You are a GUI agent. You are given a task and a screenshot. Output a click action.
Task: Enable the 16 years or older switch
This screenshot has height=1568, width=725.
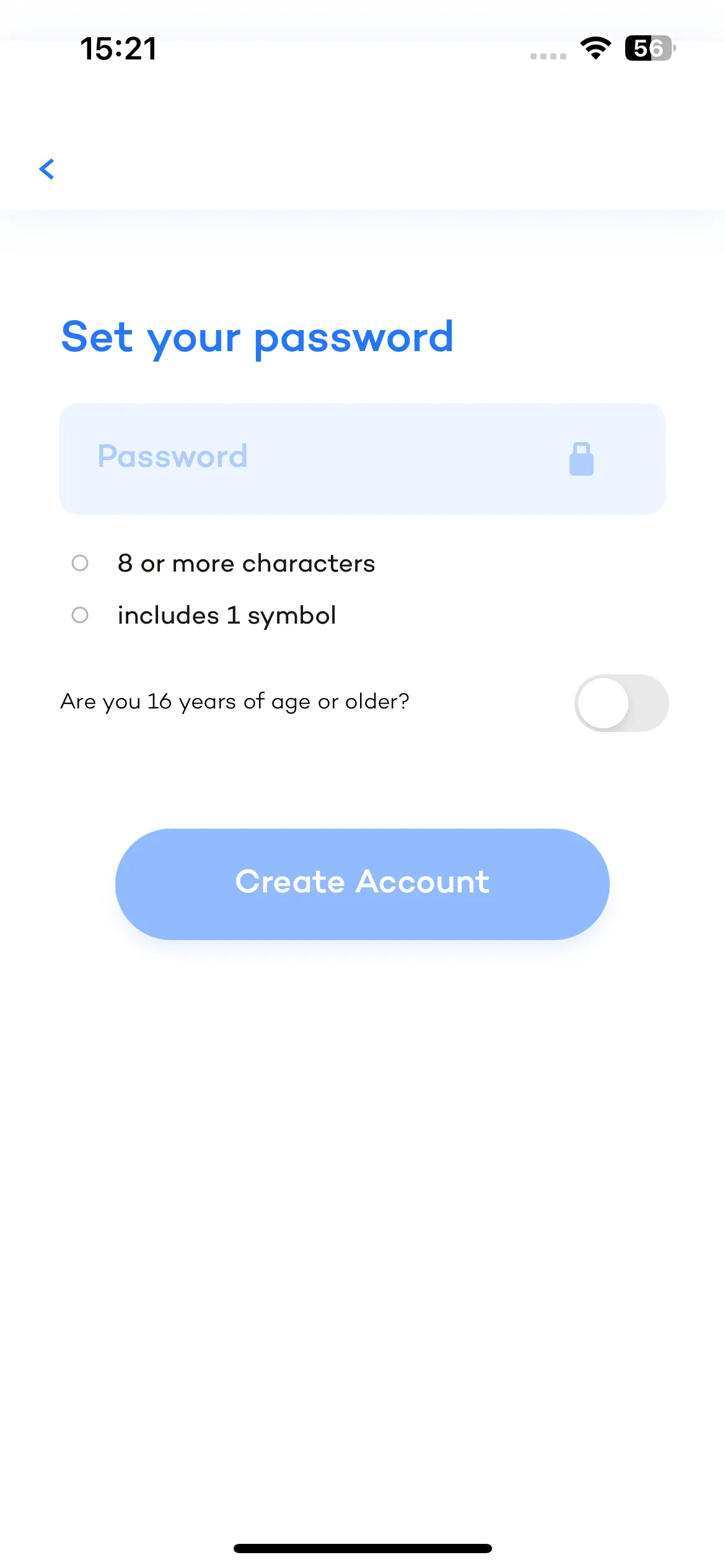(x=622, y=703)
